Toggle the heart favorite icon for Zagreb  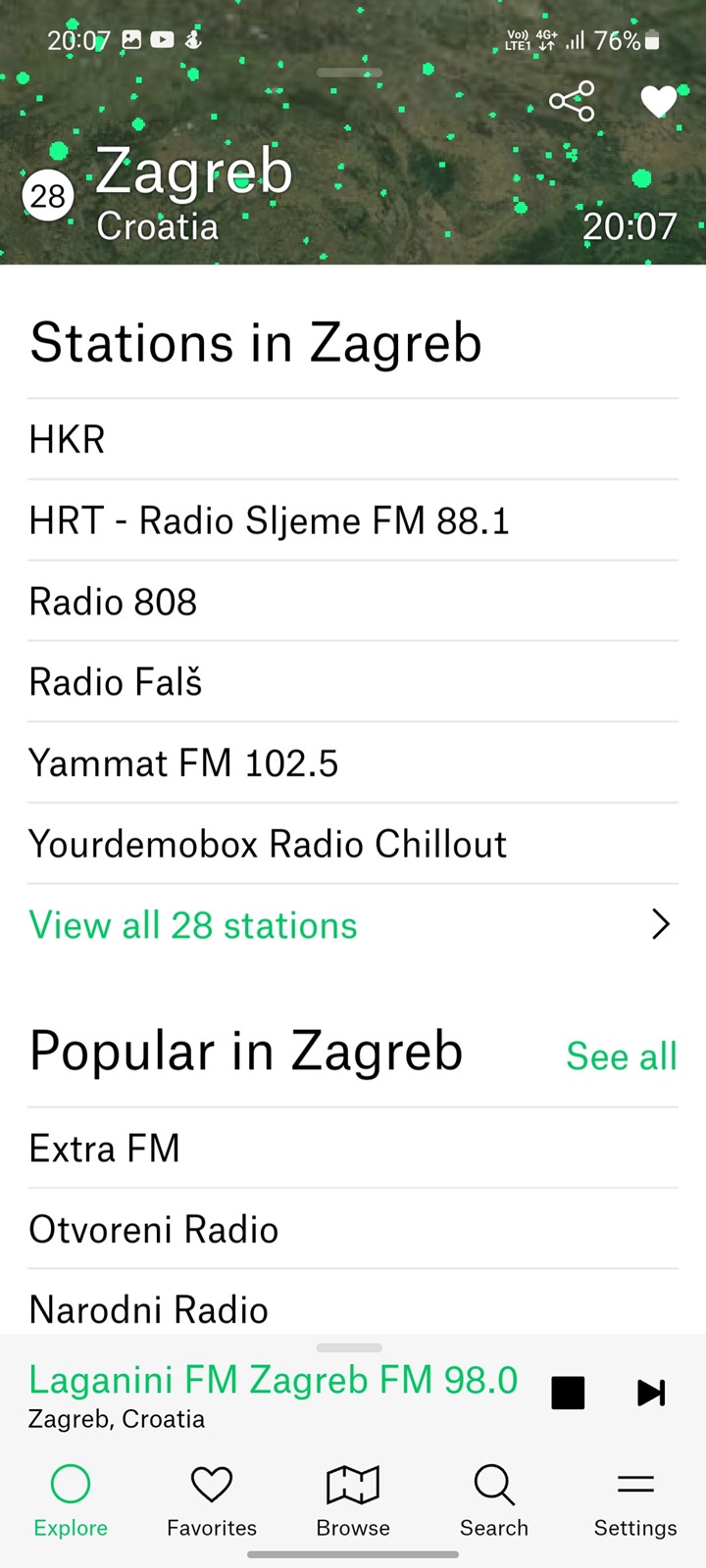pyautogui.click(x=659, y=101)
